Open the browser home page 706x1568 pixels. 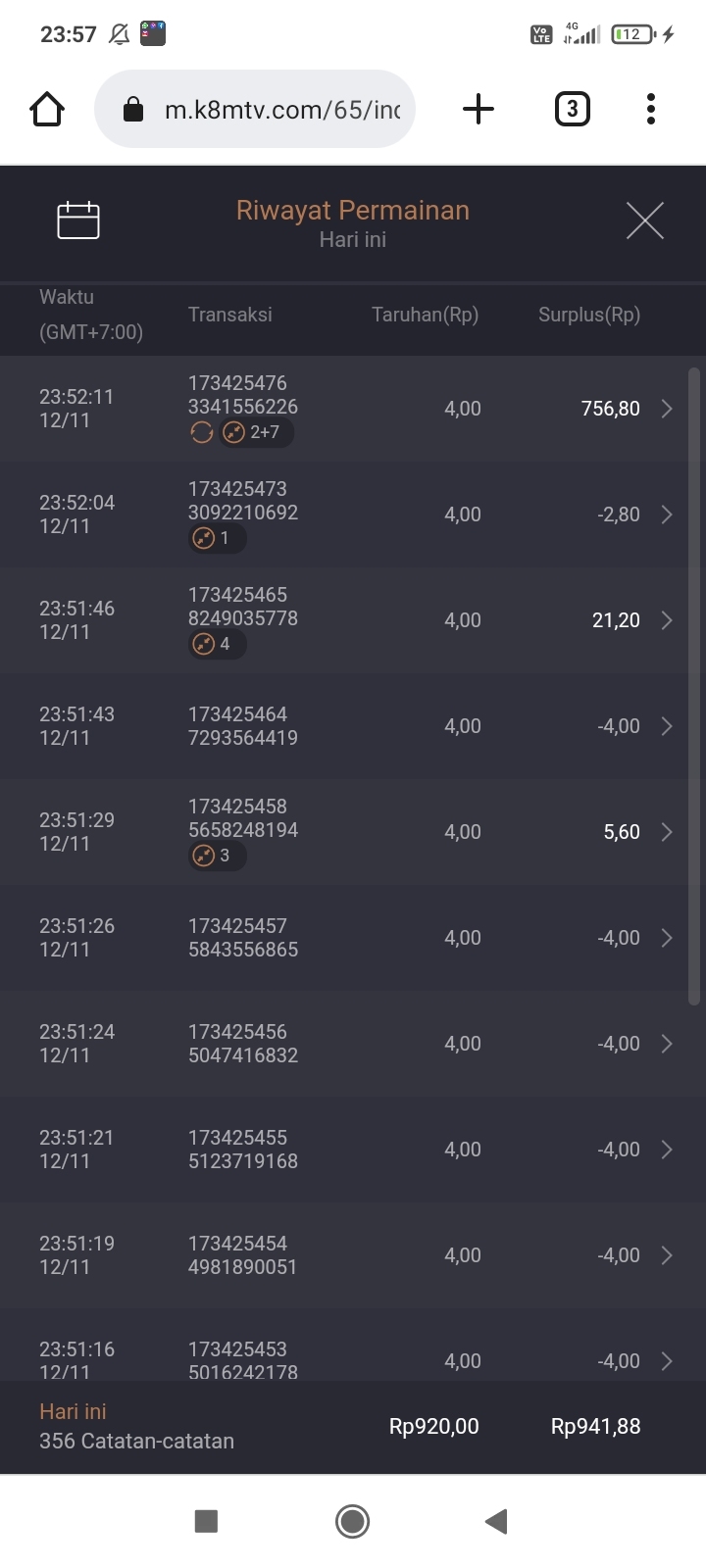[x=47, y=109]
